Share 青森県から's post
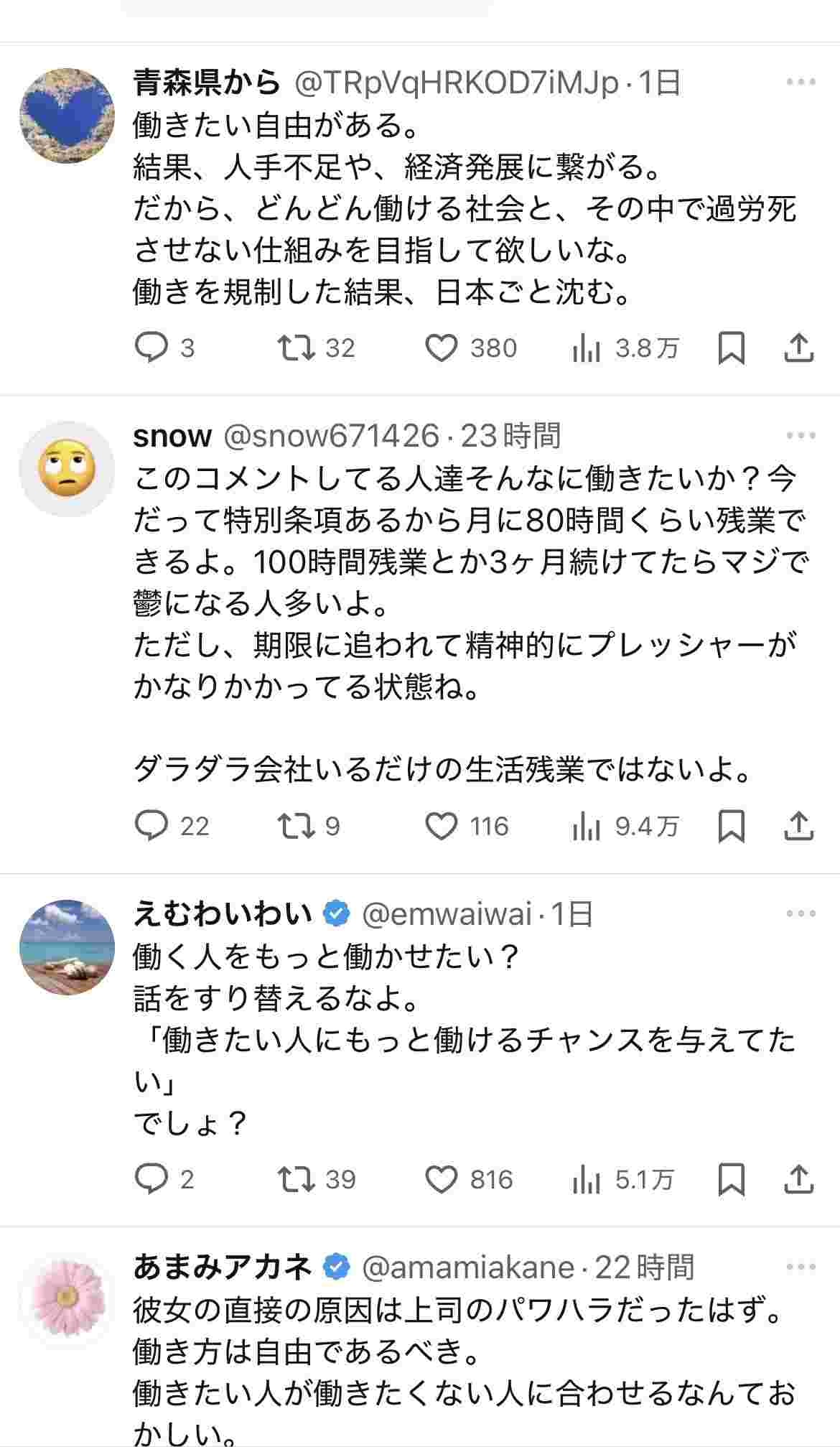The image size is (840, 1447). click(798, 348)
